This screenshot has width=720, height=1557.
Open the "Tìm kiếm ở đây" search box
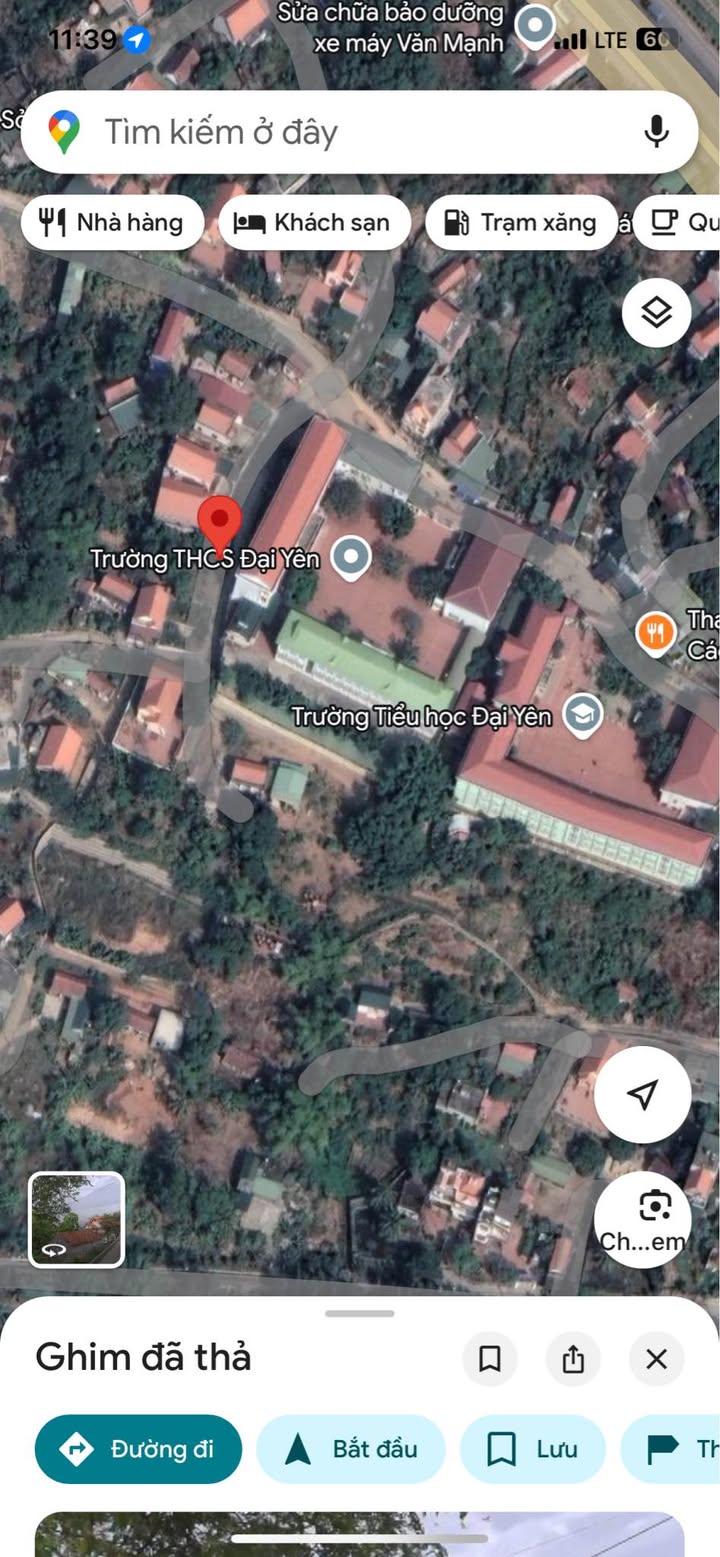(x=330, y=132)
